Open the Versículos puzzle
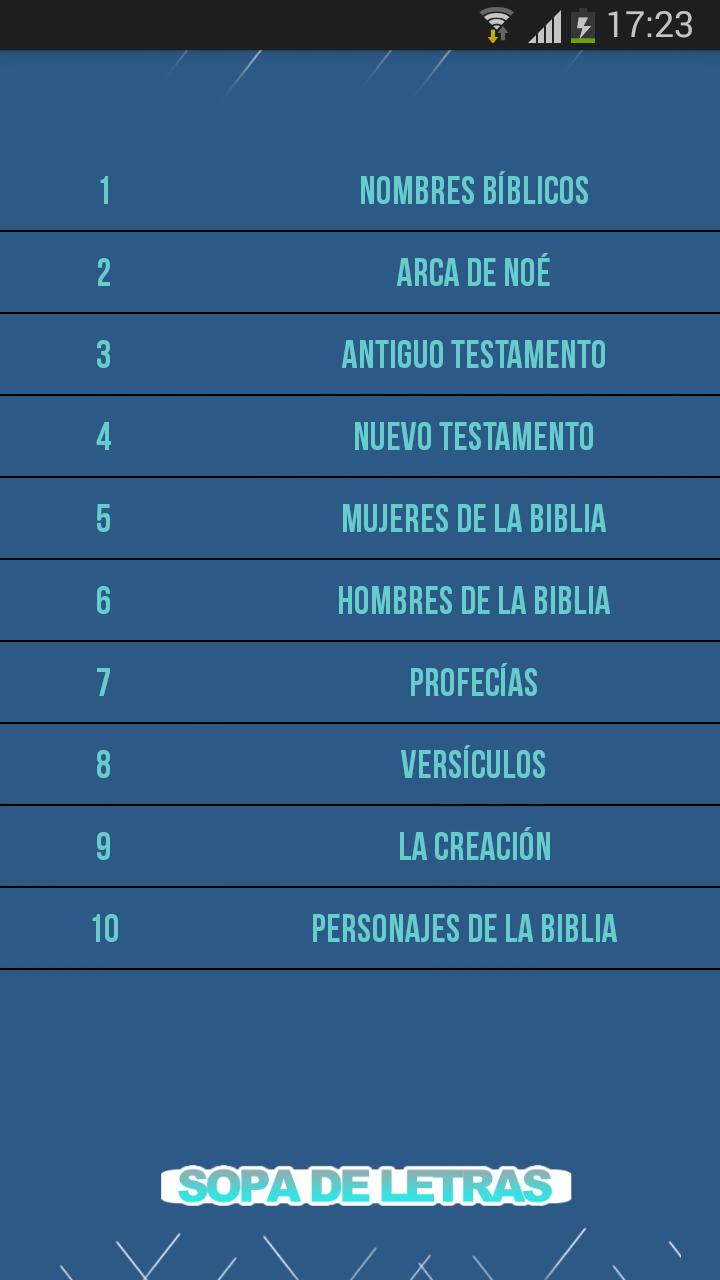Image resolution: width=720 pixels, height=1280 pixels. pyautogui.click(x=473, y=765)
